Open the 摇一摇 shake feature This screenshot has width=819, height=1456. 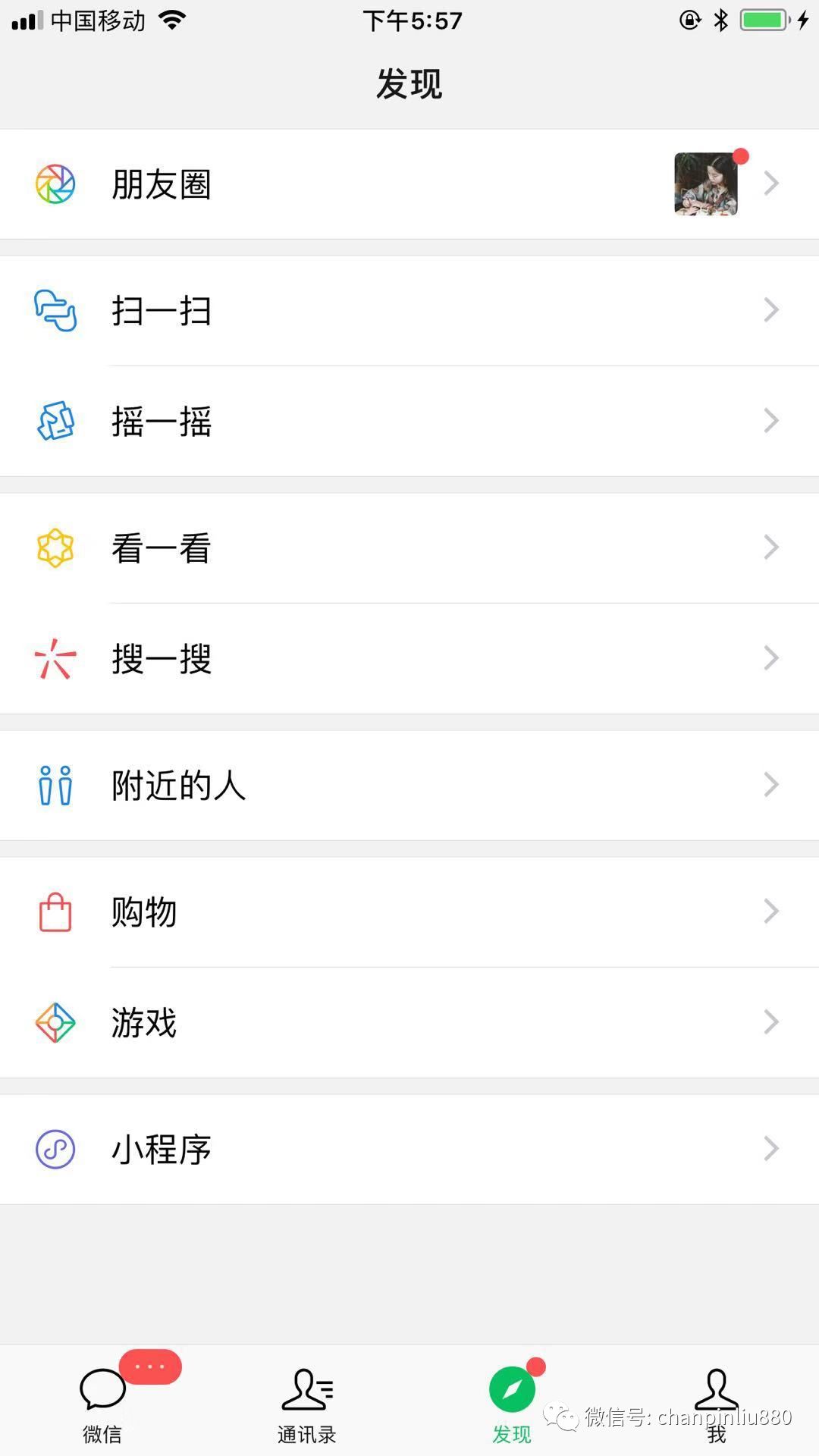409,421
